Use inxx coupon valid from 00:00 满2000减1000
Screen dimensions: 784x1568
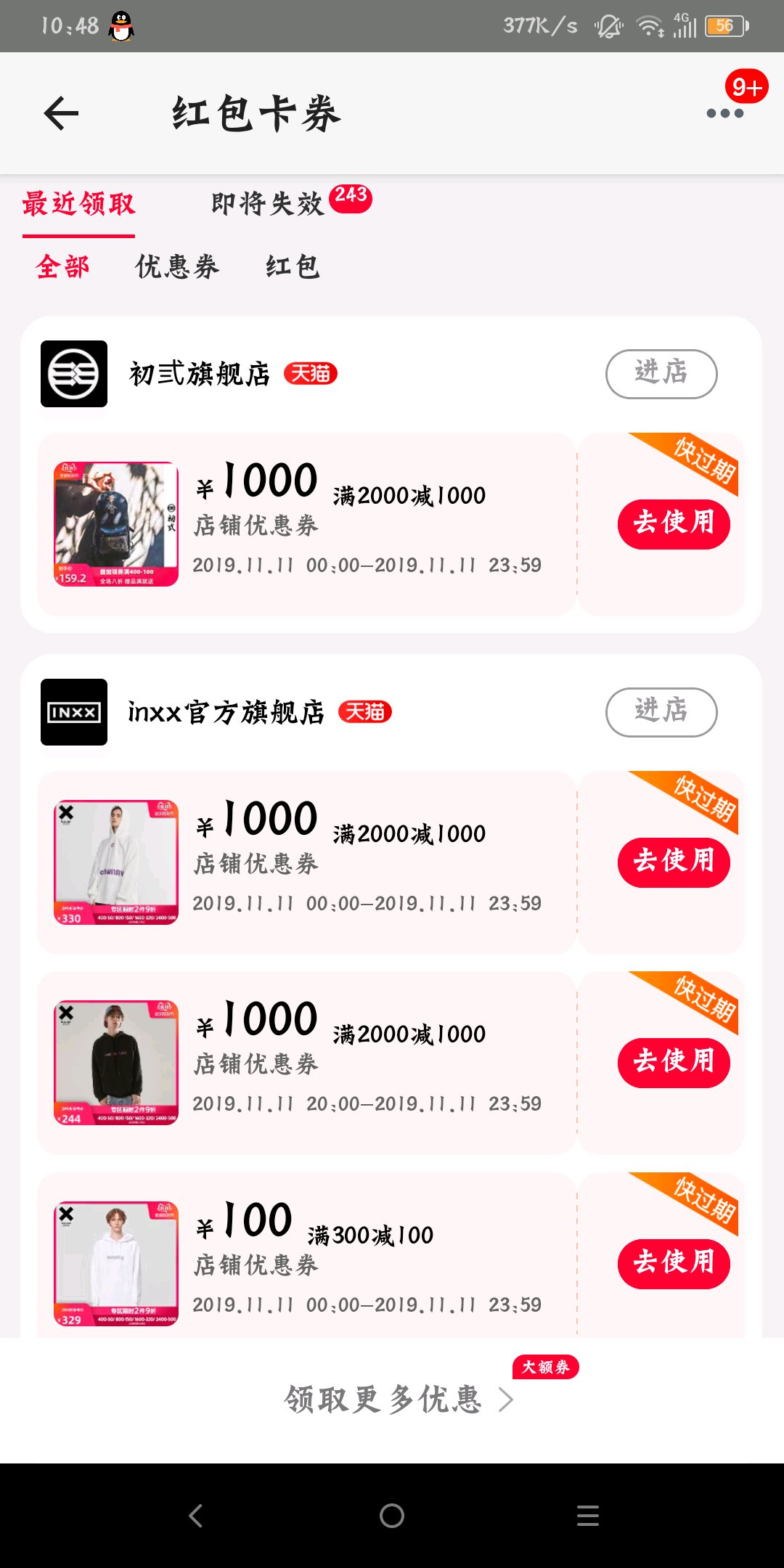point(673,862)
